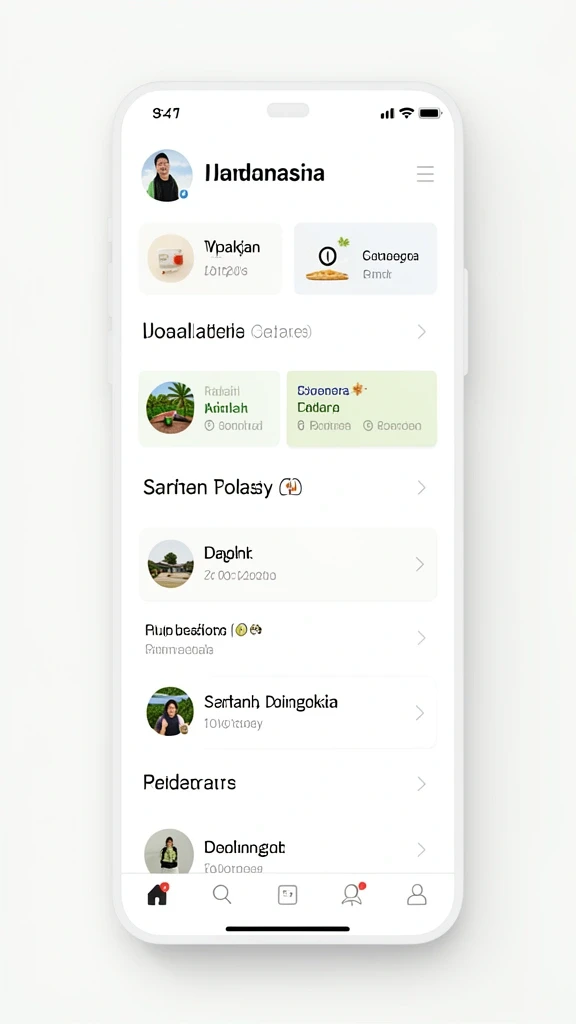Open the Dagink row
Viewport: 576px width, 1024px height.
[x=288, y=564]
